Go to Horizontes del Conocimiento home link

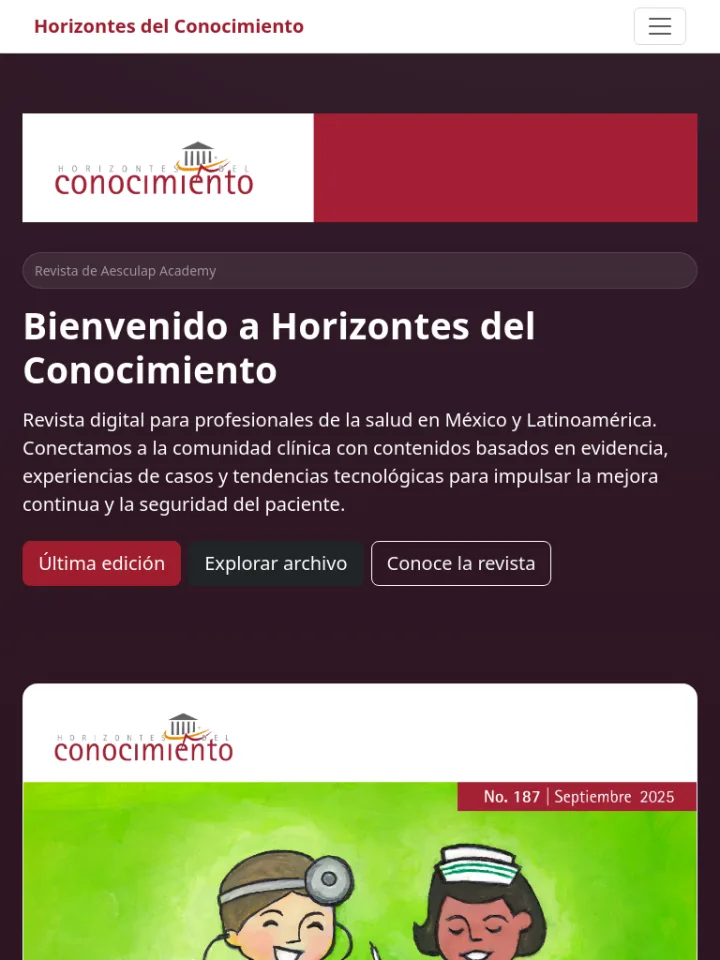(x=169, y=27)
